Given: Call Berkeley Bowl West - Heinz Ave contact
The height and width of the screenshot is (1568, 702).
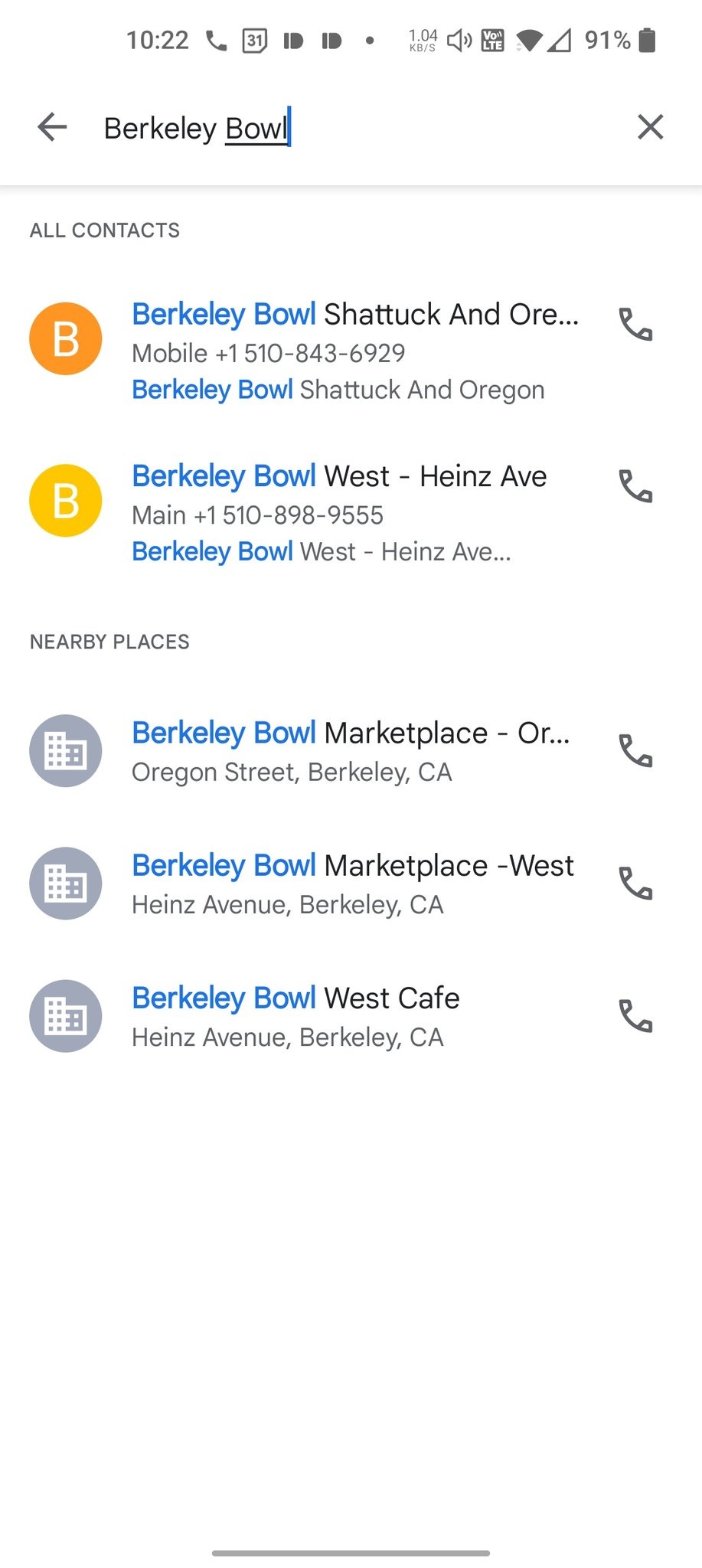Looking at the screenshot, I should pos(635,486).
